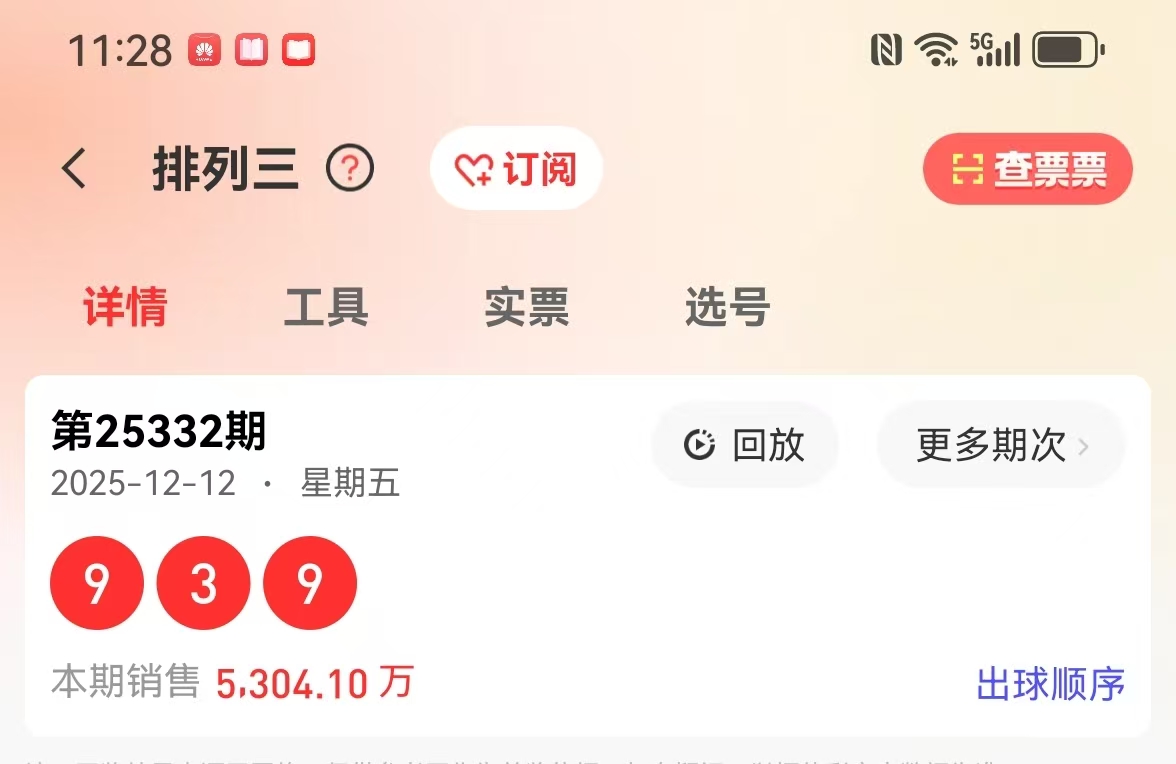Subscribe with the 订阅 button

pyautogui.click(x=516, y=169)
